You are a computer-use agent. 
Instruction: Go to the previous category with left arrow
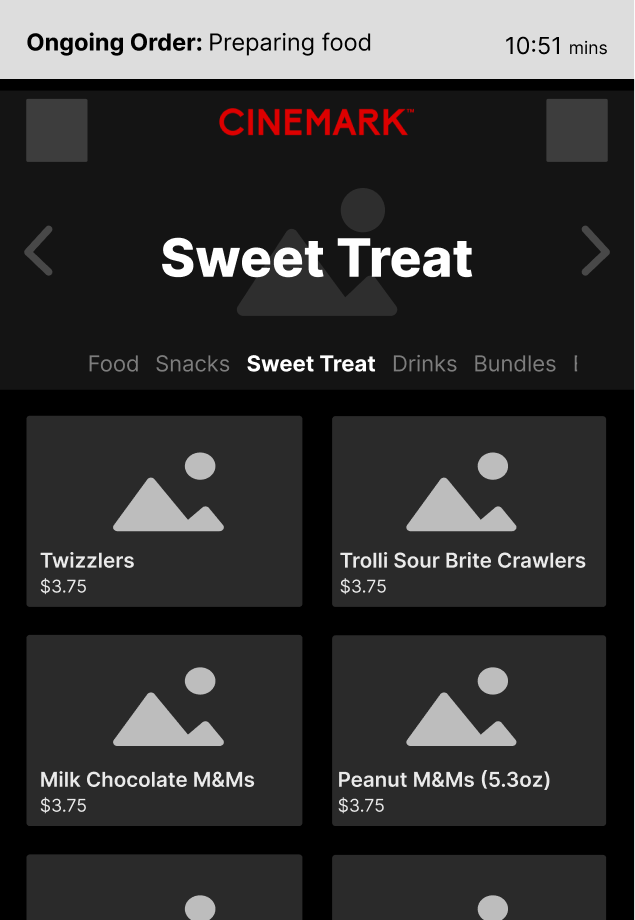[x=39, y=250]
